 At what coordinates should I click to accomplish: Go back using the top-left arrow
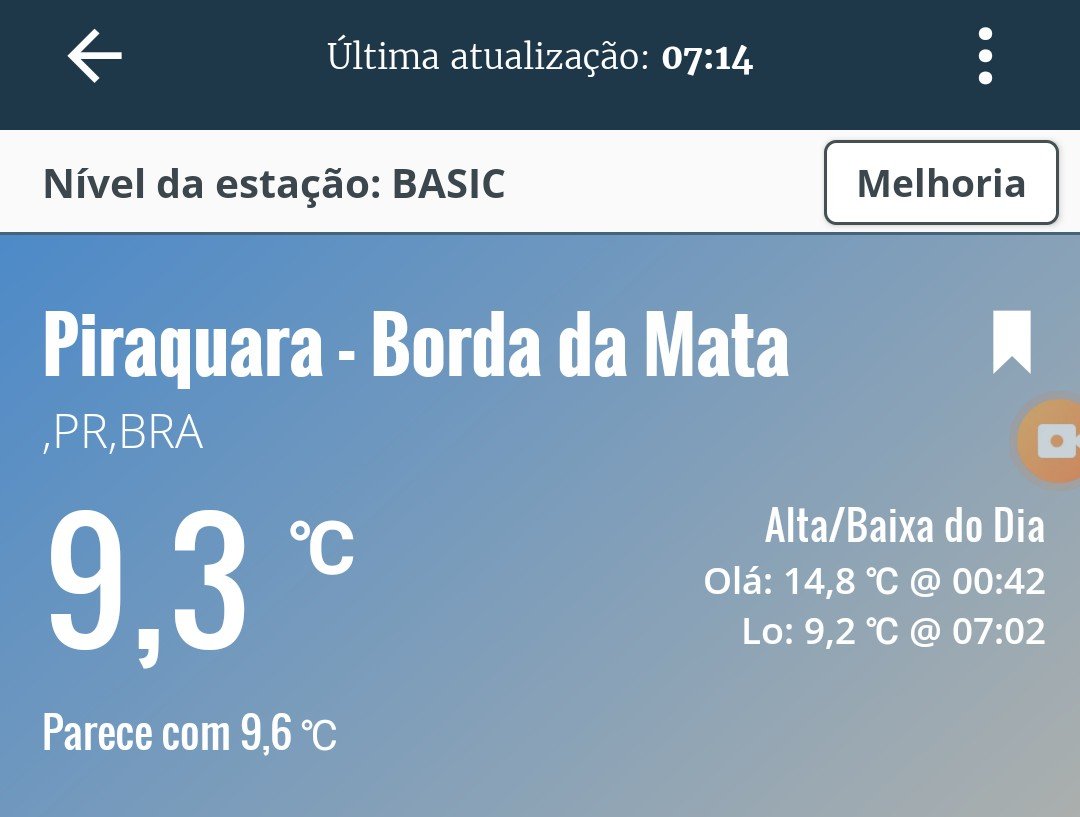[x=95, y=56]
